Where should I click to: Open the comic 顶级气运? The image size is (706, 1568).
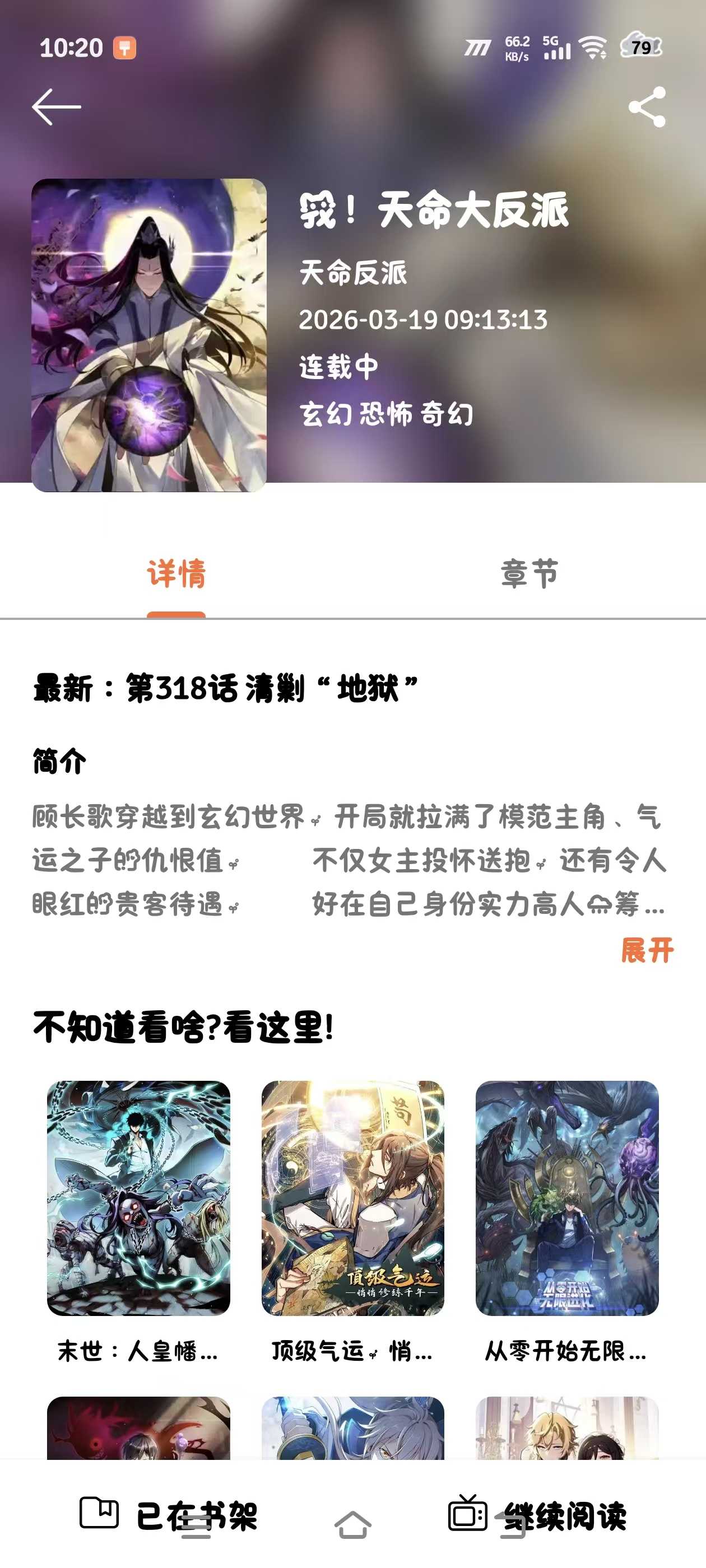[x=352, y=1198]
